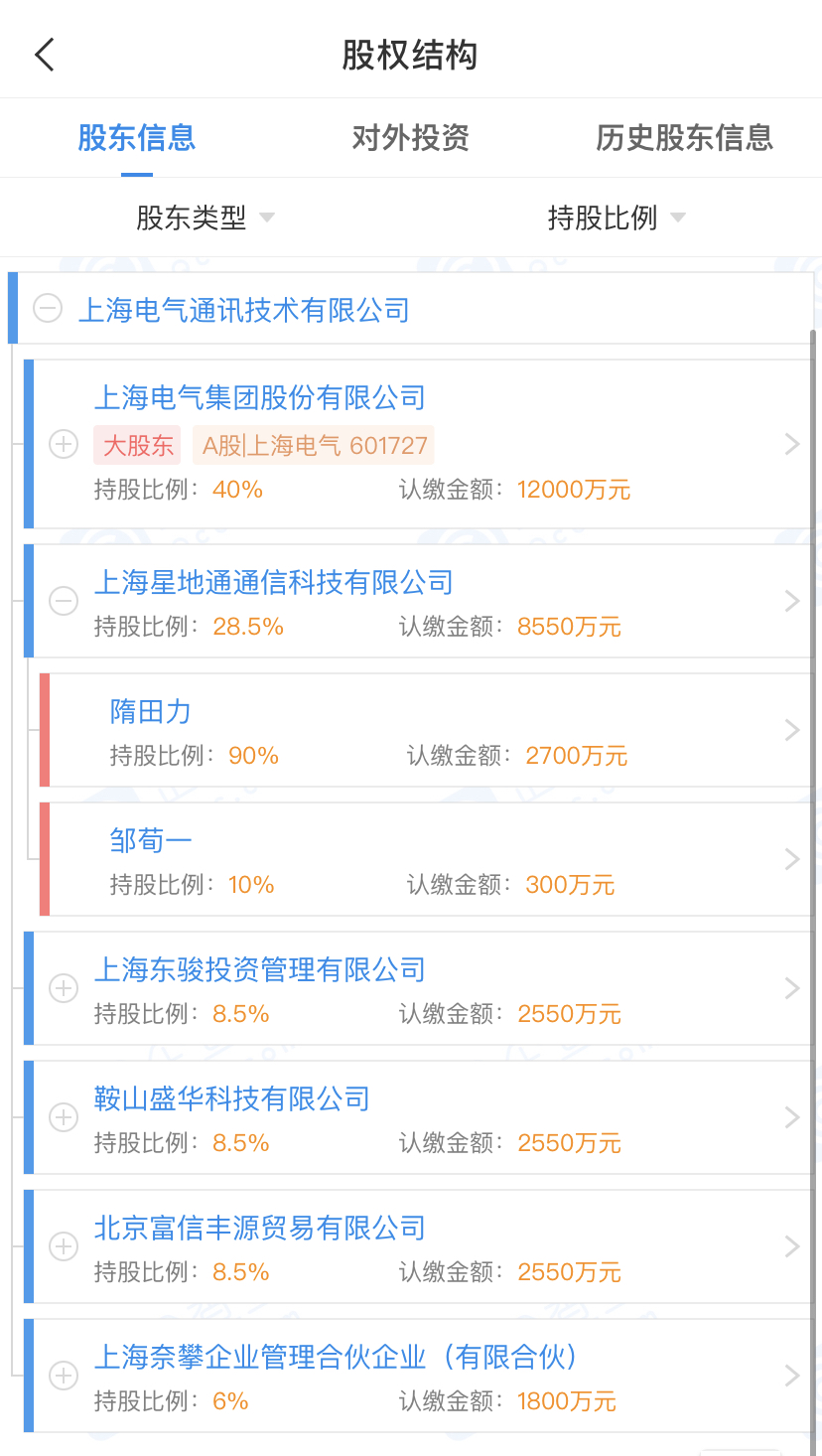Expand 鞍山盛华科技有限公司 shareholders
The height and width of the screenshot is (1456, 822).
(64, 1117)
